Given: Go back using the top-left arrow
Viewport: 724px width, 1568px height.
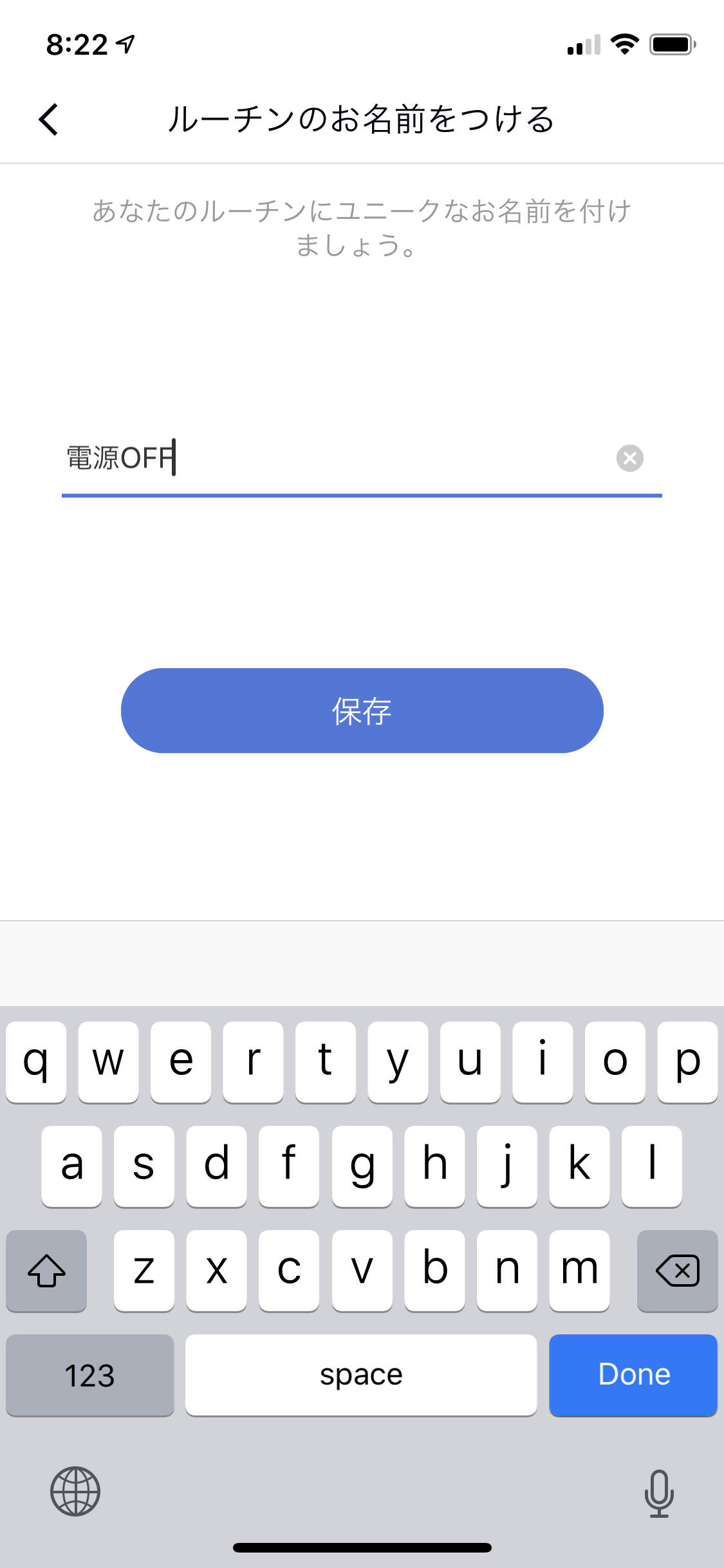Looking at the screenshot, I should (49, 120).
